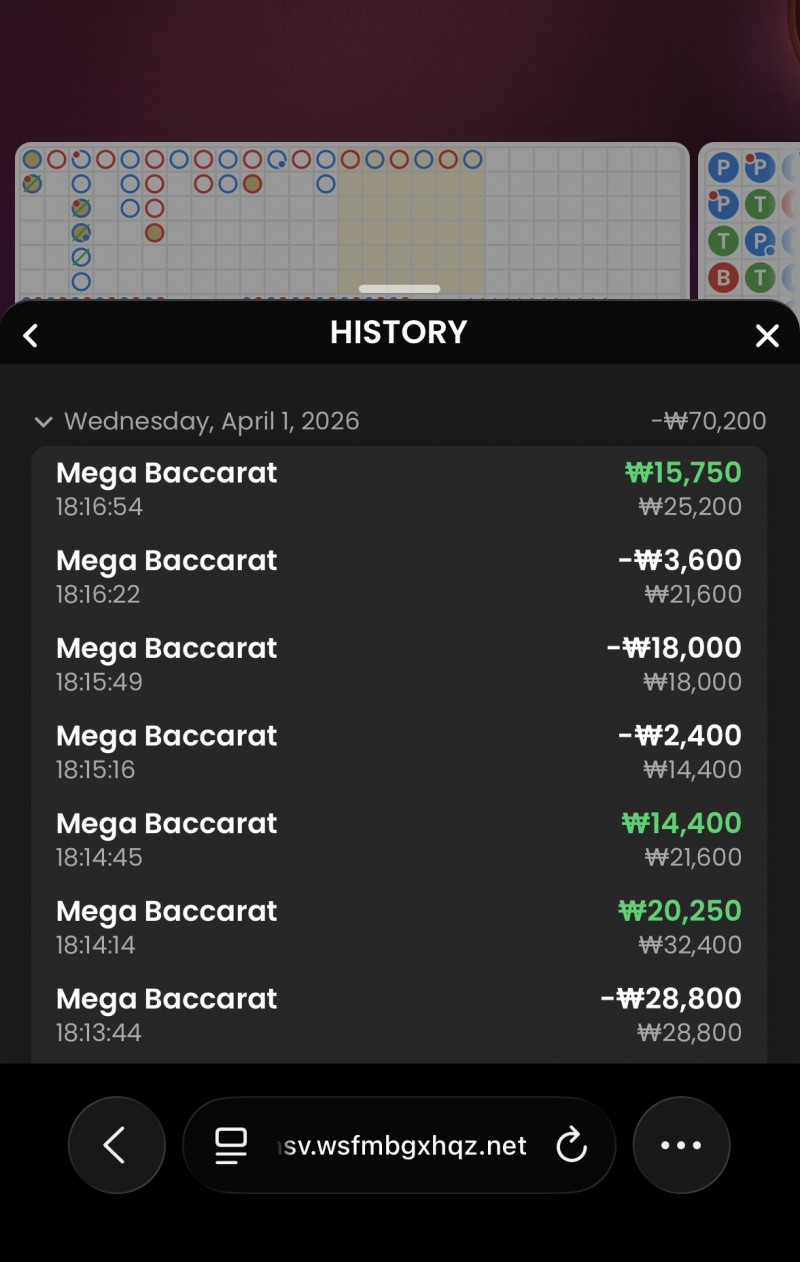Viewport: 800px width, 1262px height.
Task: View the Mega Baccarat round at 18:15:49
Action: point(398,664)
